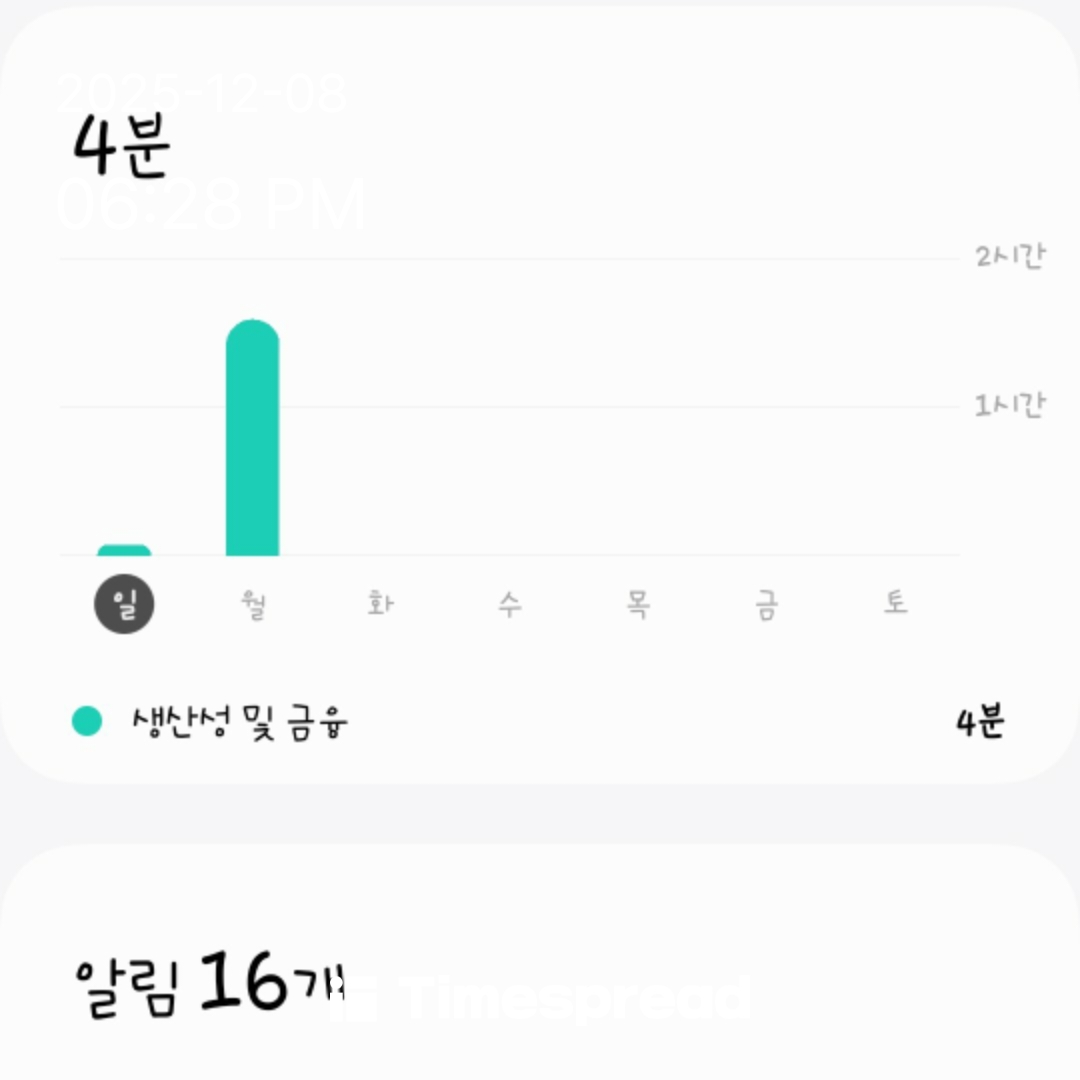1080x1080 pixels.
Task: Select 화 (Tuesday) on the chart
Action: [x=380, y=604]
